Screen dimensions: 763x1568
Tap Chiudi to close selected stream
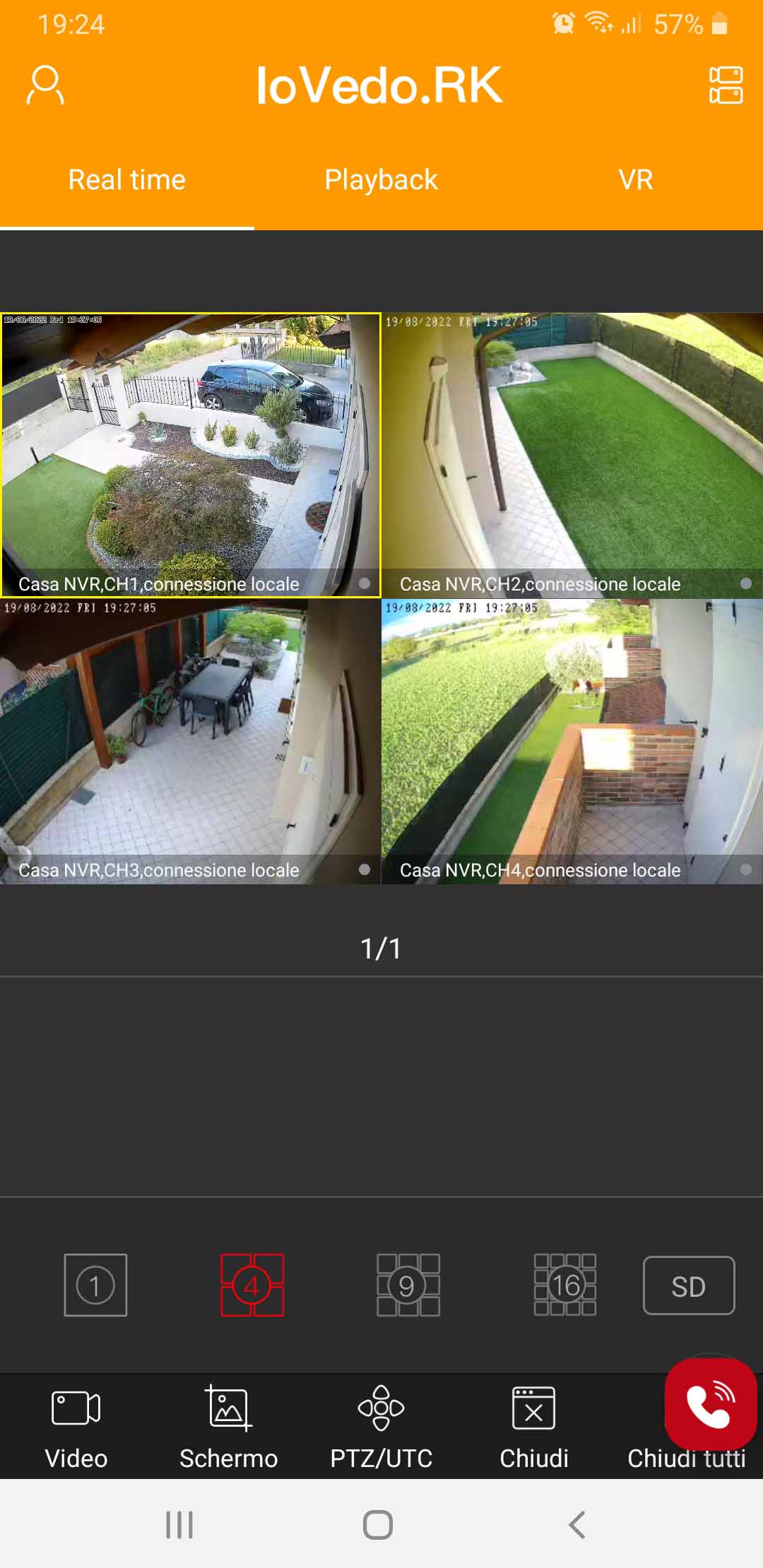pyautogui.click(x=534, y=1425)
